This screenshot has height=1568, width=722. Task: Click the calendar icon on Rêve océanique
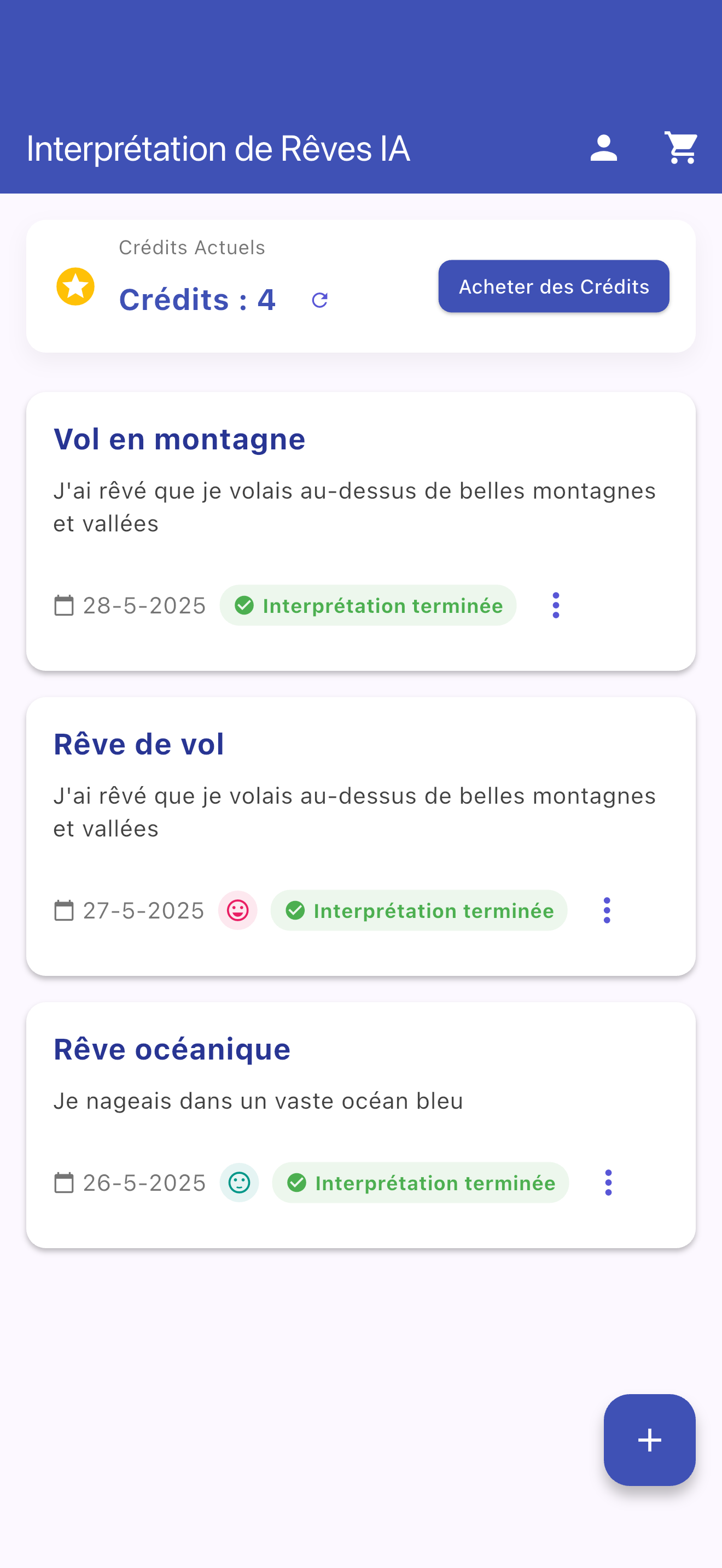[x=65, y=1182]
